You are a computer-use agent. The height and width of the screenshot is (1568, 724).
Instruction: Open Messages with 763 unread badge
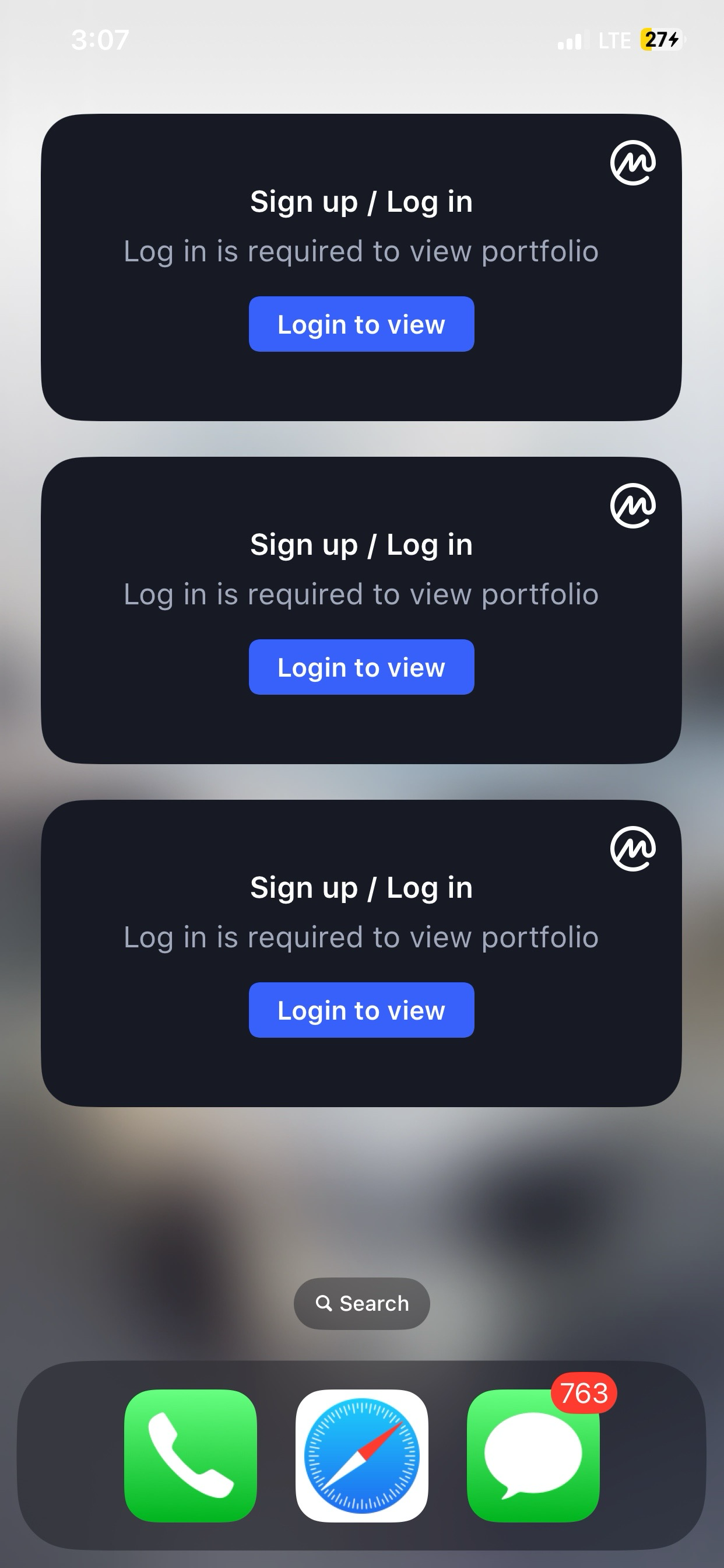(533, 1455)
